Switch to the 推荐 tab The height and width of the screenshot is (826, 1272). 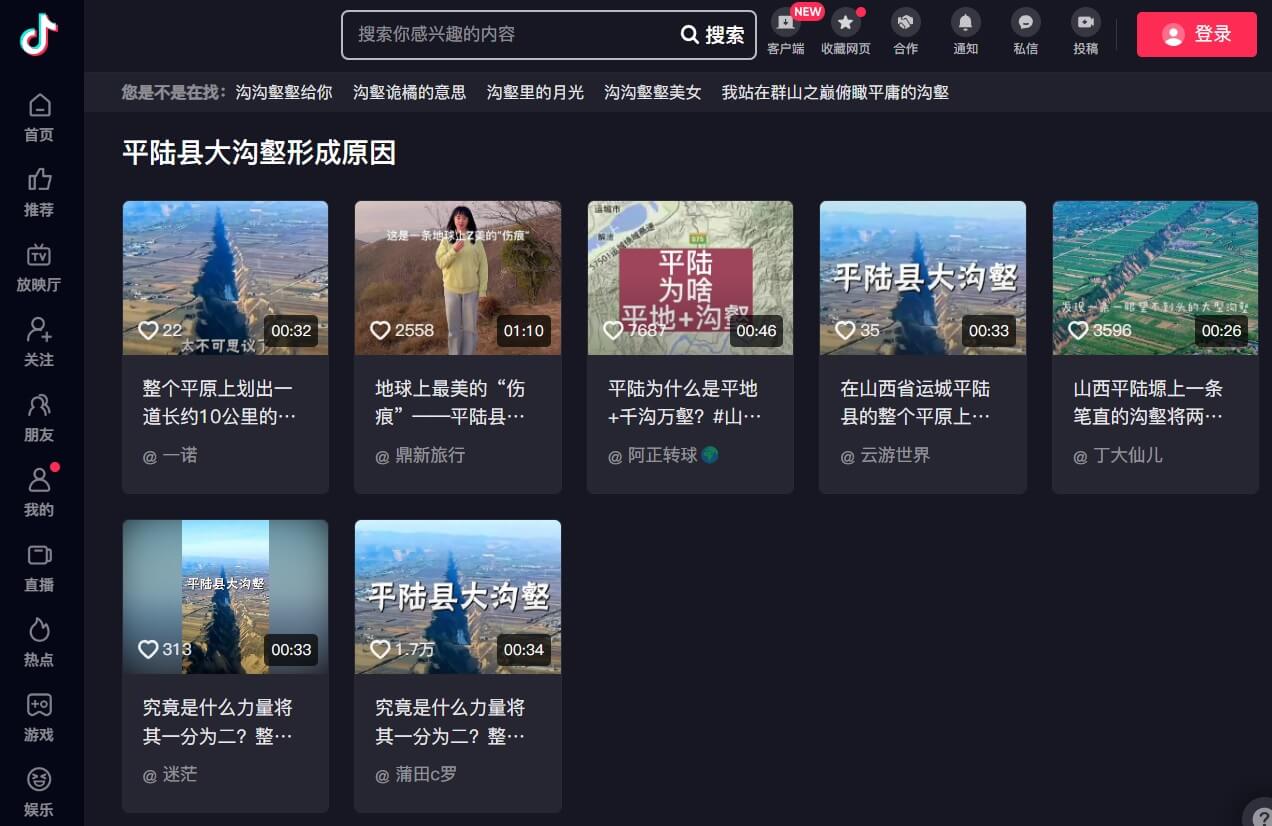pyautogui.click(x=39, y=192)
